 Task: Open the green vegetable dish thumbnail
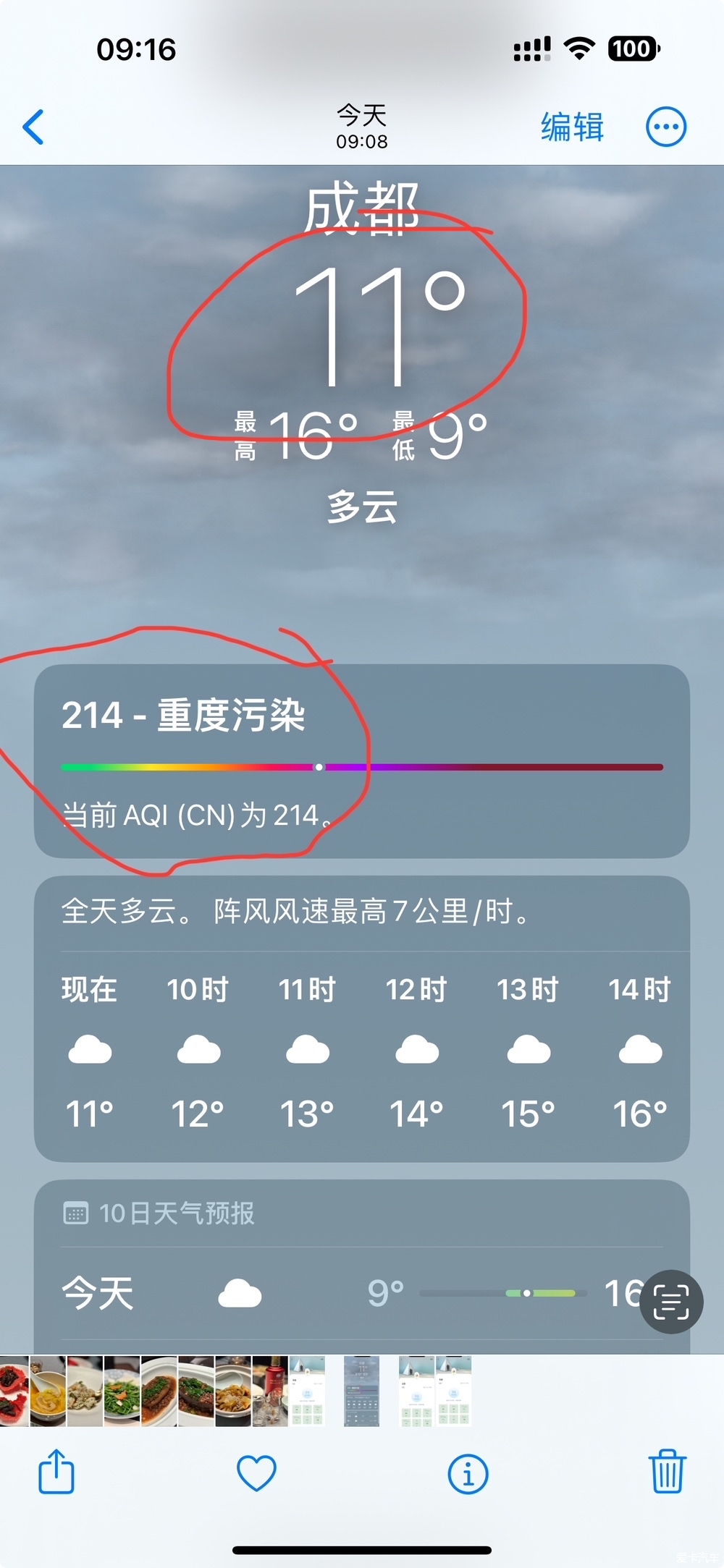(122, 1391)
